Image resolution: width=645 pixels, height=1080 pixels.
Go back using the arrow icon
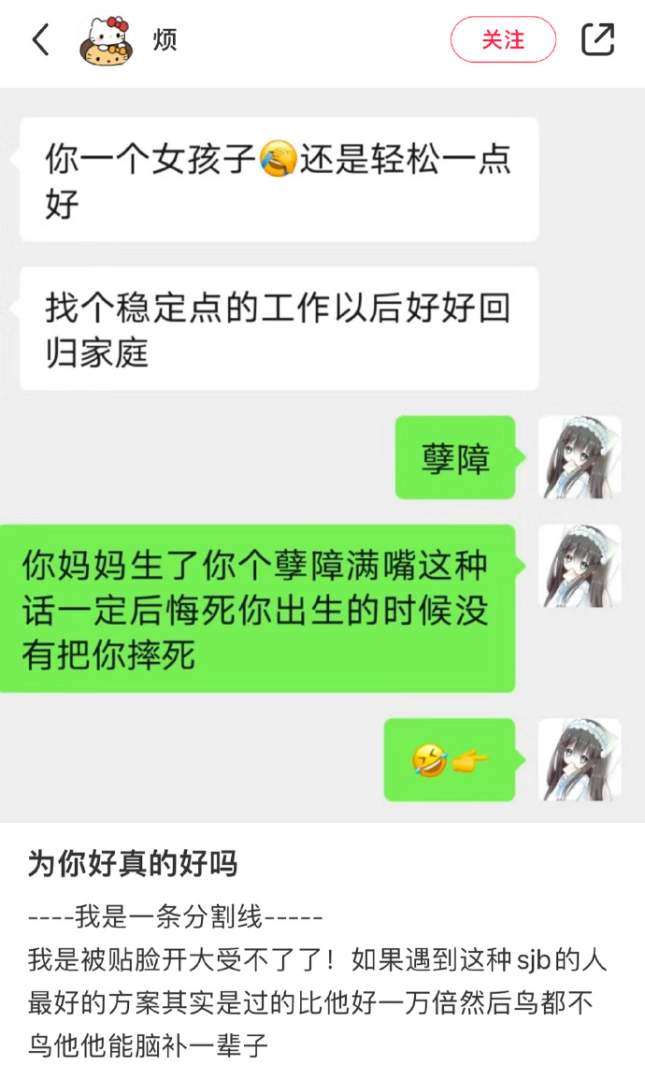[40, 40]
